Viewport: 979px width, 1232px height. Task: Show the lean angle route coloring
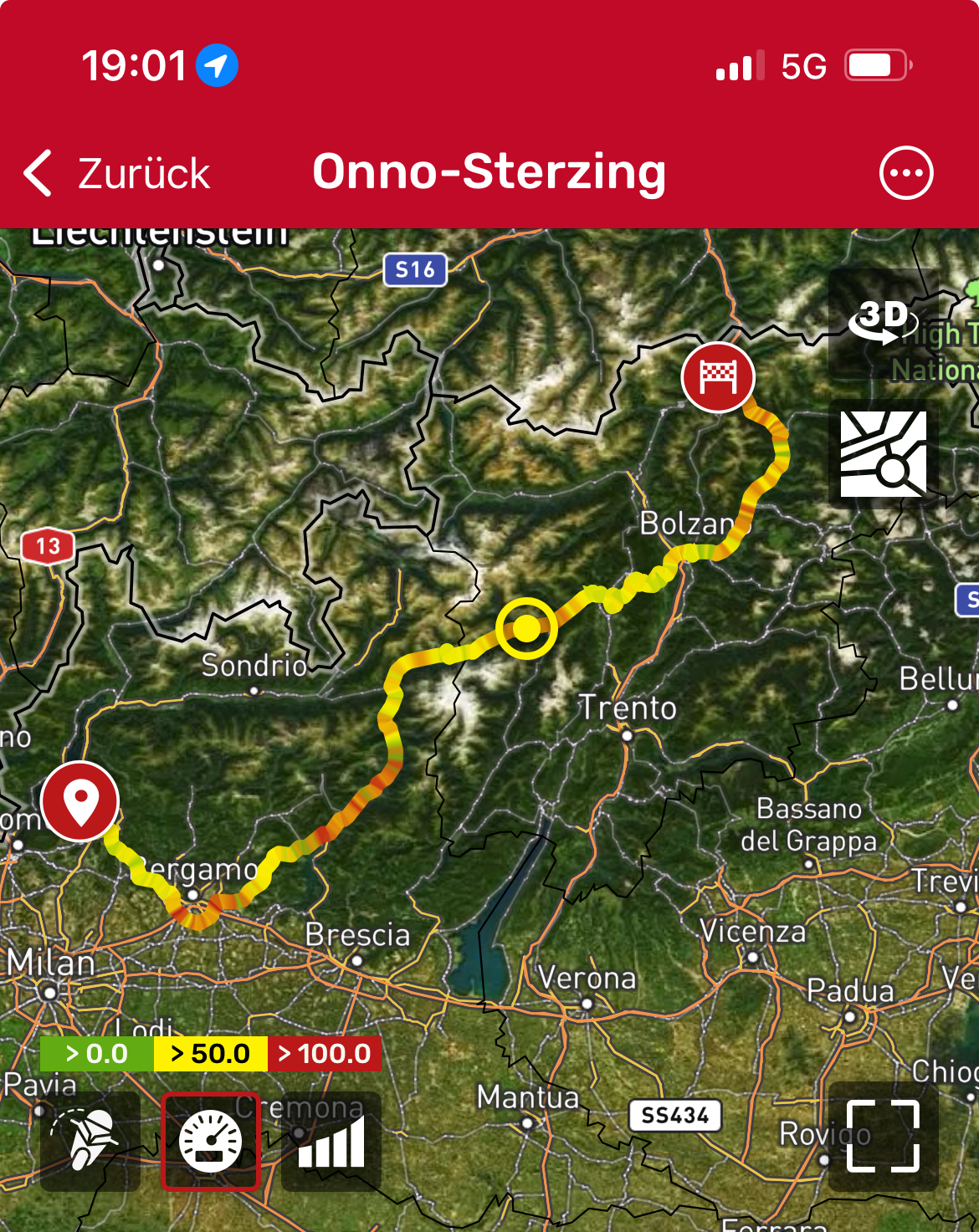[90, 1141]
